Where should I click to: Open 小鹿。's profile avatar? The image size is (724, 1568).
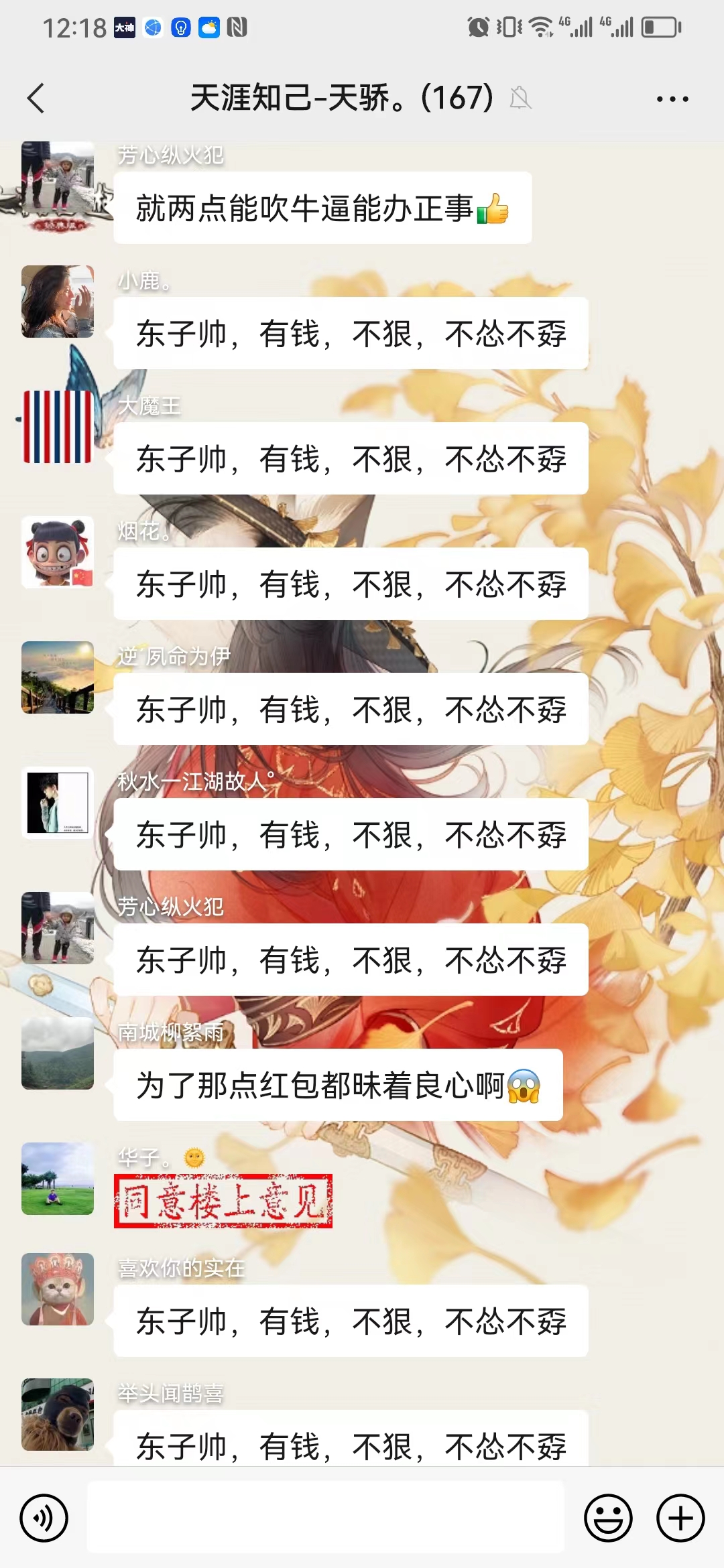pos(58,302)
